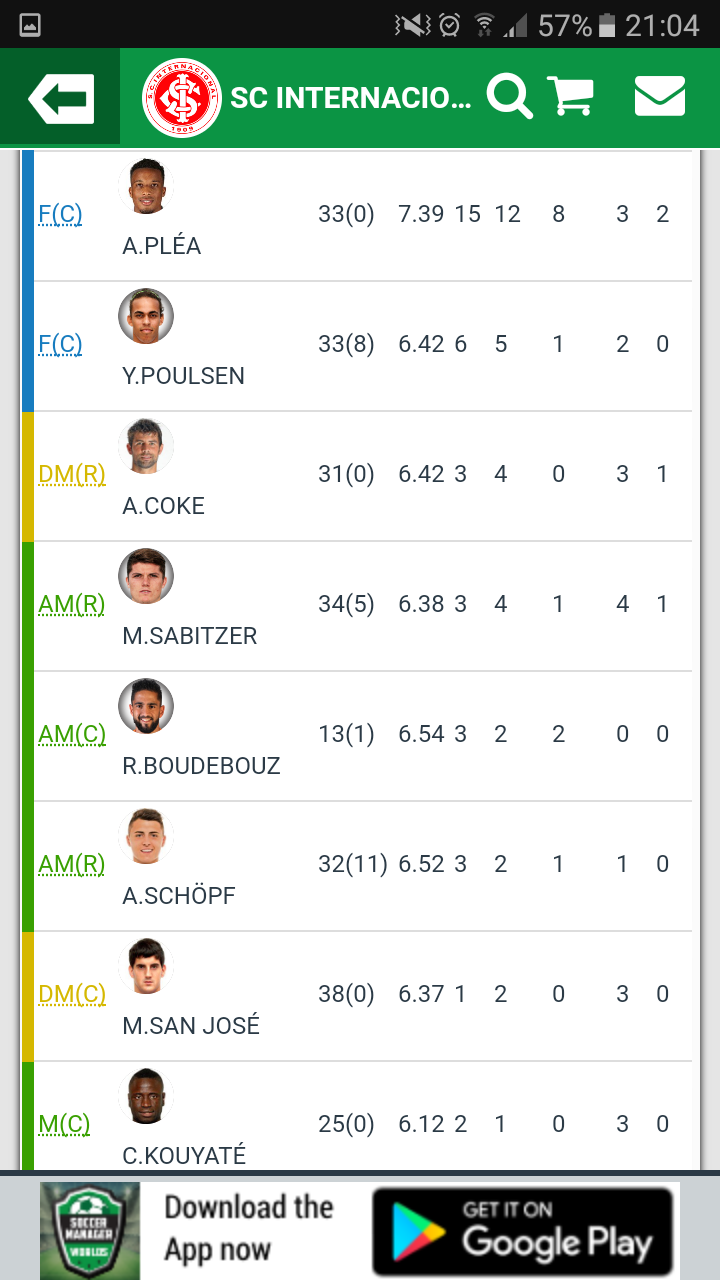720x1280 pixels.
Task: Open the search magnifier icon
Action: click(x=509, y=97)
